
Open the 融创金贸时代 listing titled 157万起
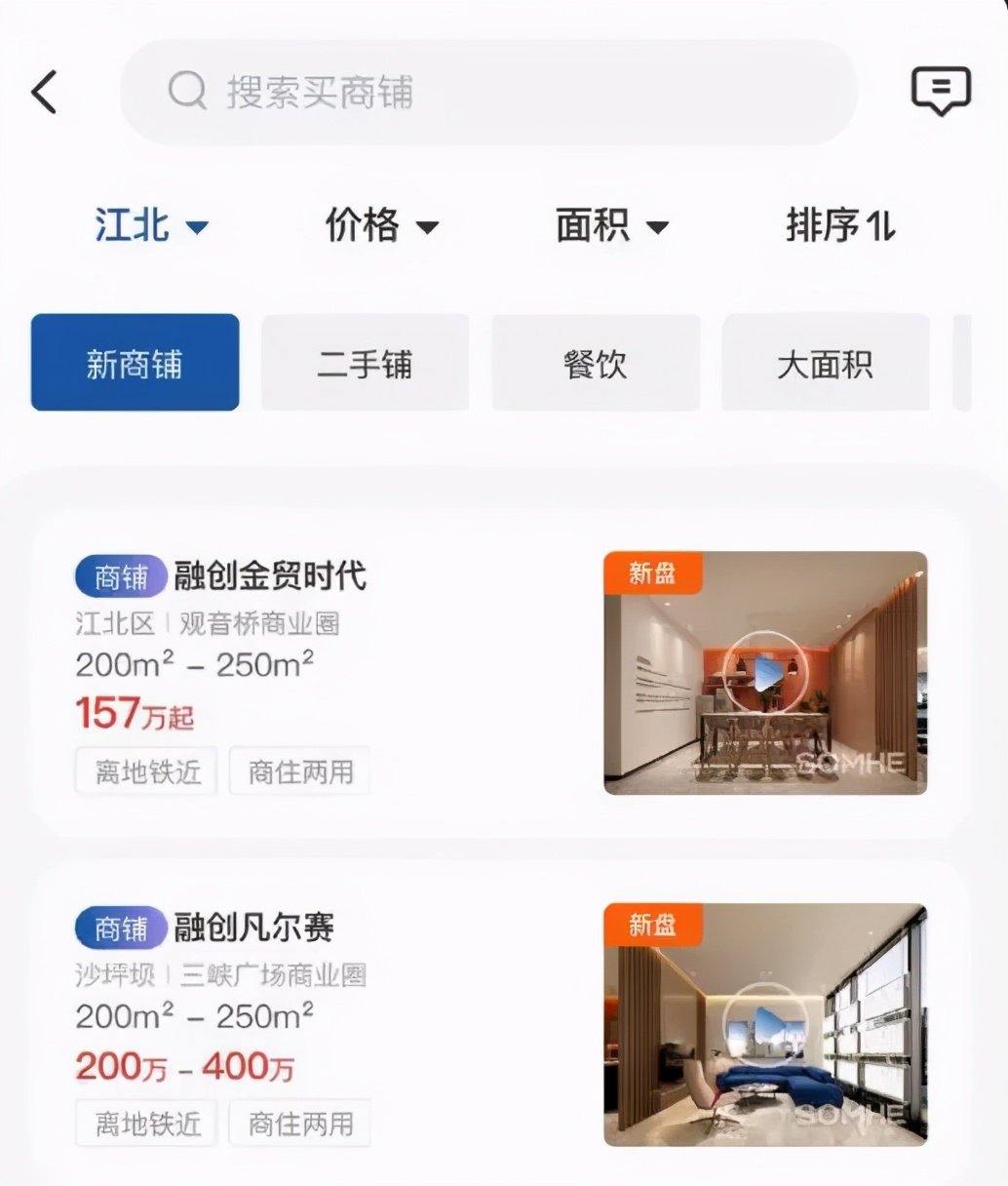(x=270, y=575)
